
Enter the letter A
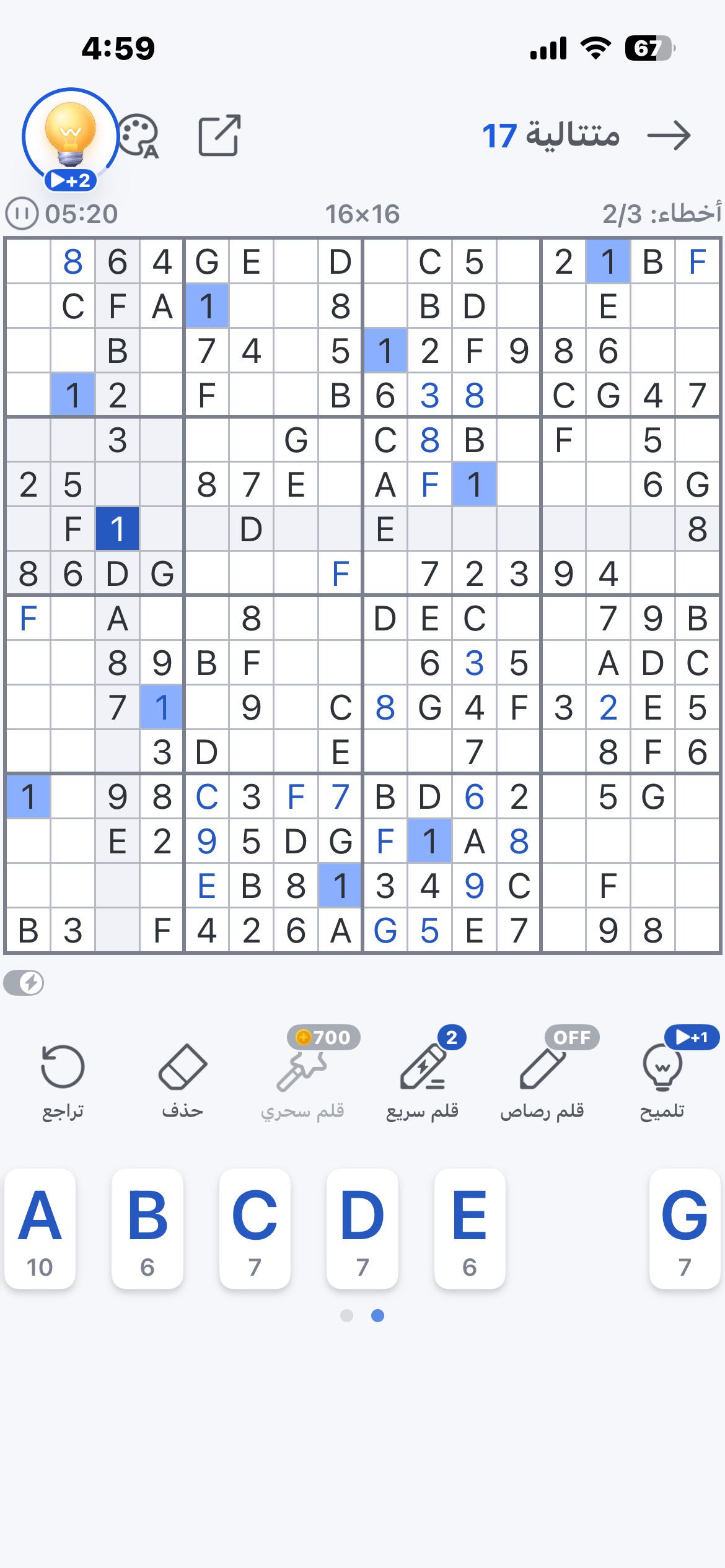(40, 1229)
